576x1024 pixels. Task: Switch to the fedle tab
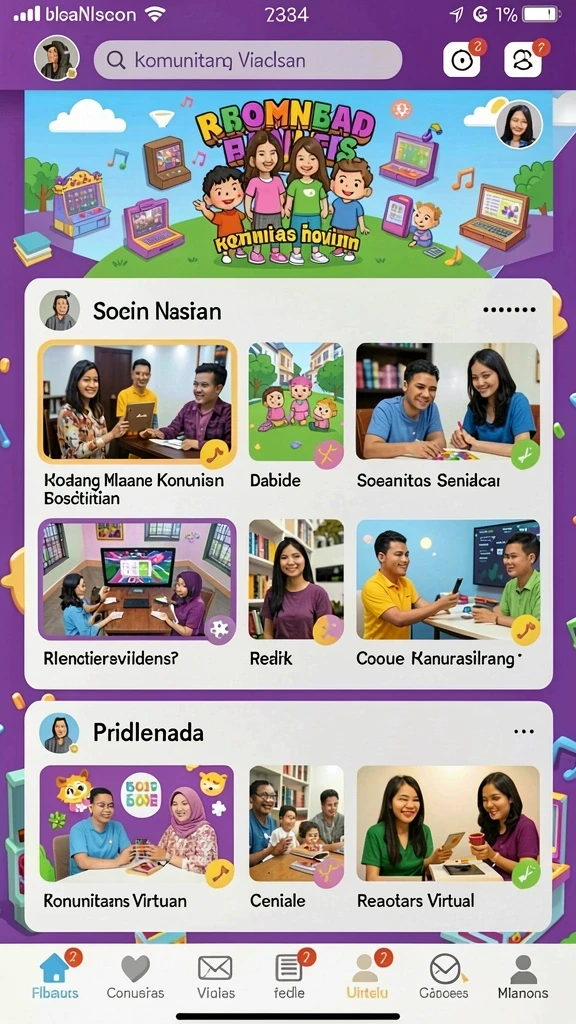[x=289, y=976]
